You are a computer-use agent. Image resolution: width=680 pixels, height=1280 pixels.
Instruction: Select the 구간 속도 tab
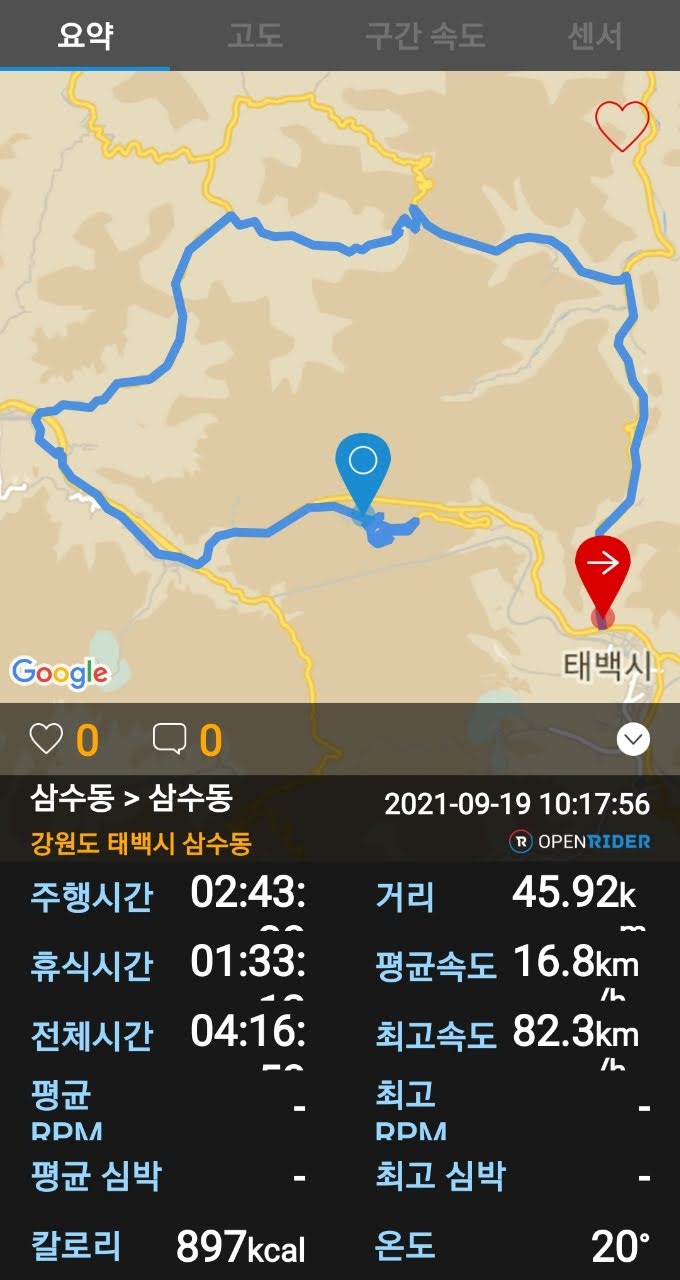pos(425,36)
